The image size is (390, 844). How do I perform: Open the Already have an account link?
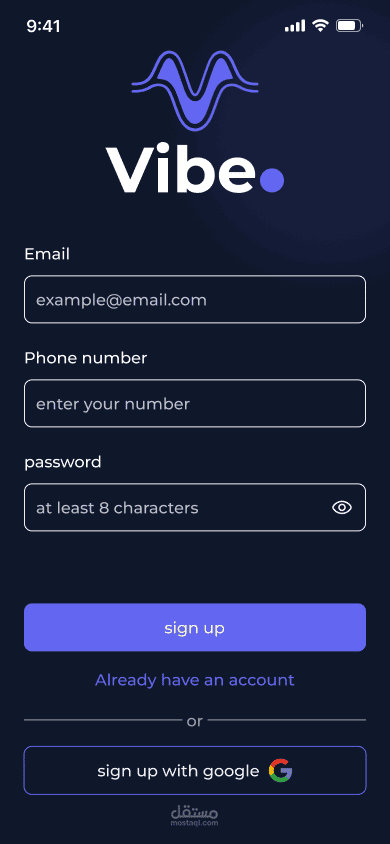[x=195, y=680]
